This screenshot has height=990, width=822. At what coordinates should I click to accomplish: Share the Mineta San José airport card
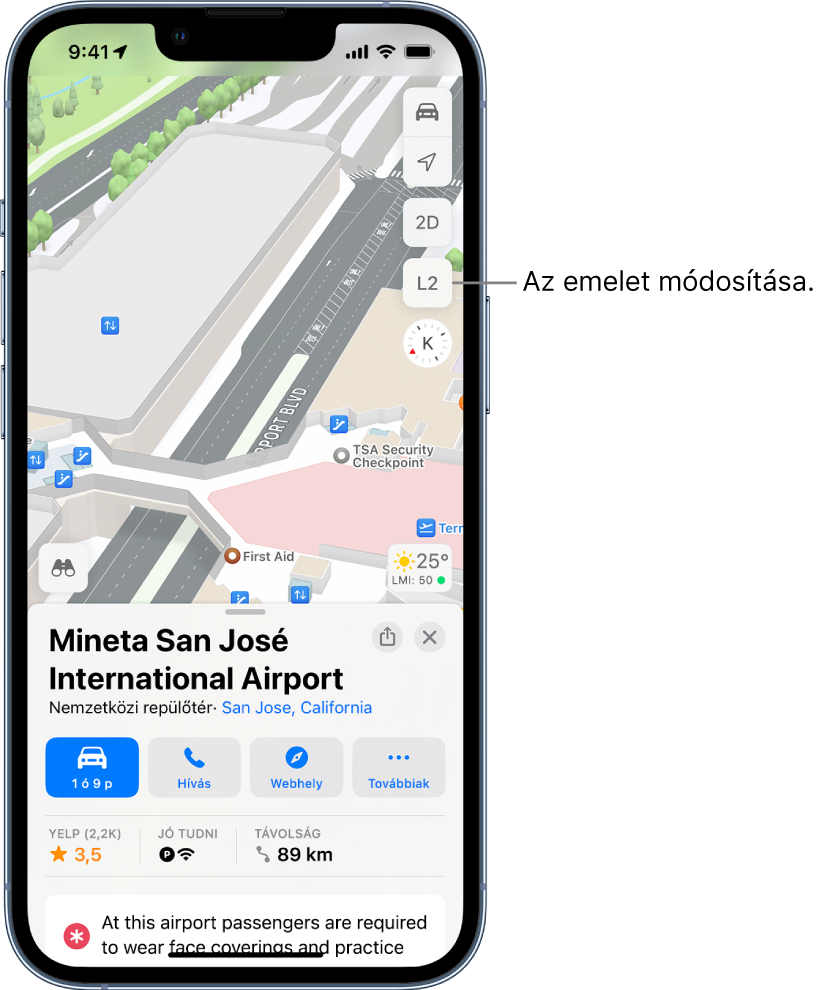[387, 637]
